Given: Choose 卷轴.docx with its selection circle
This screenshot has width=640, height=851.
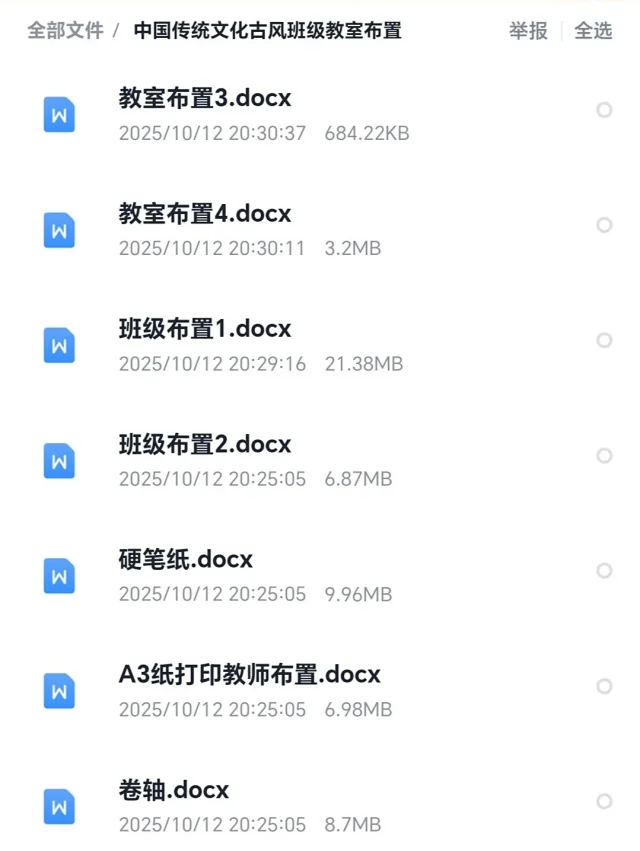Looking at the screenshot, I should point(604,801).
